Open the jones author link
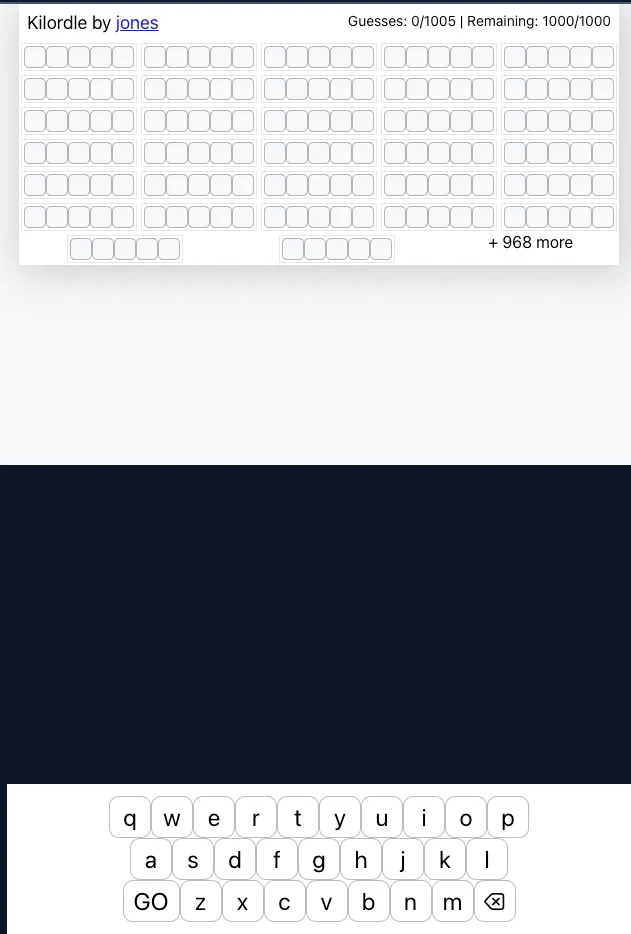 (x=137, y=23)
